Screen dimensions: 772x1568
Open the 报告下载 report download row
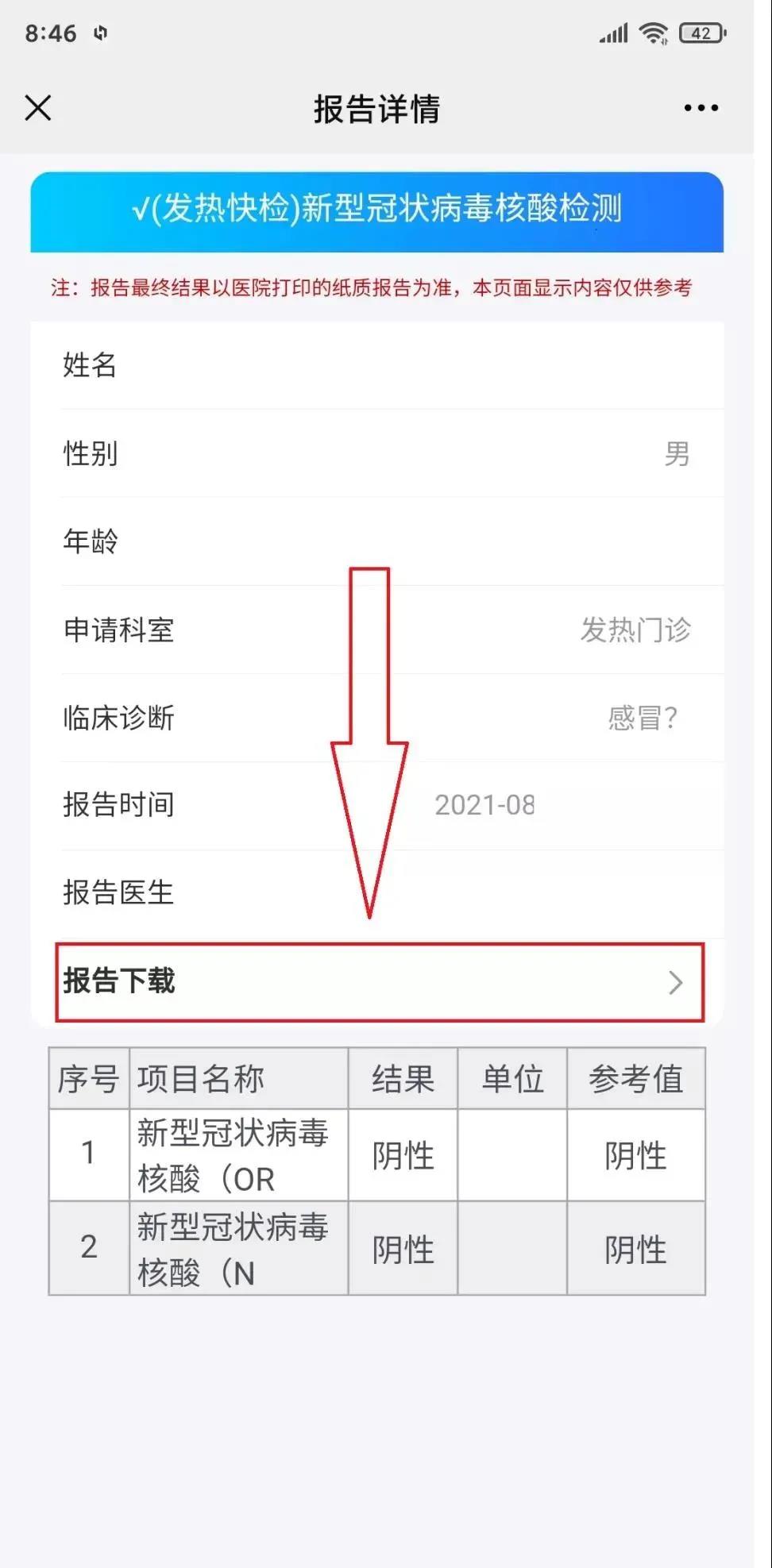(380, 982)
